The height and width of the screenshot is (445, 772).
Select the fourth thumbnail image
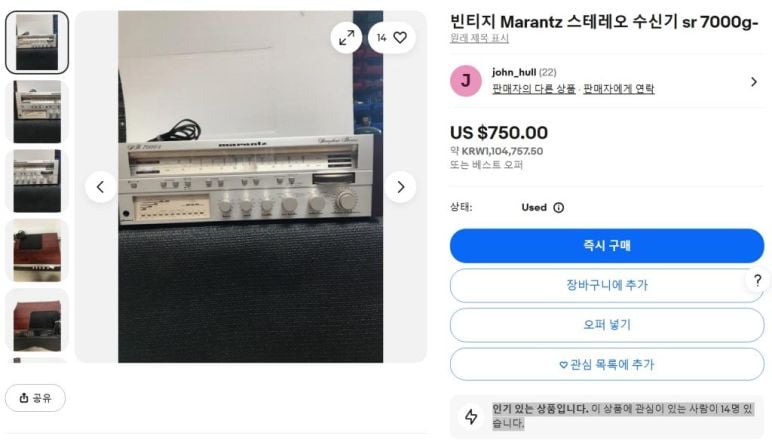[x=37, y=250]
